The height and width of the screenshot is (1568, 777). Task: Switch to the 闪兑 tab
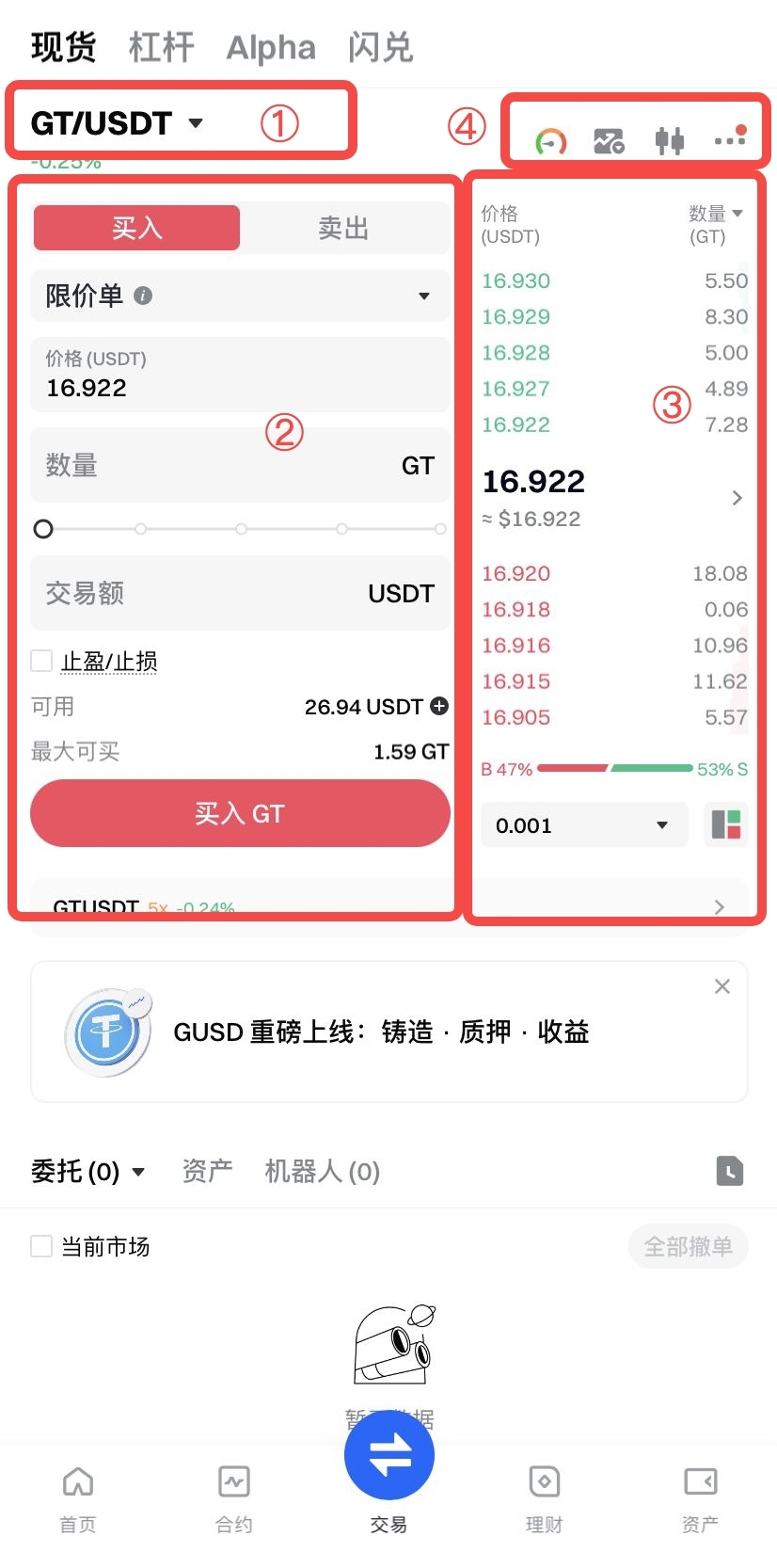(380, 47)
